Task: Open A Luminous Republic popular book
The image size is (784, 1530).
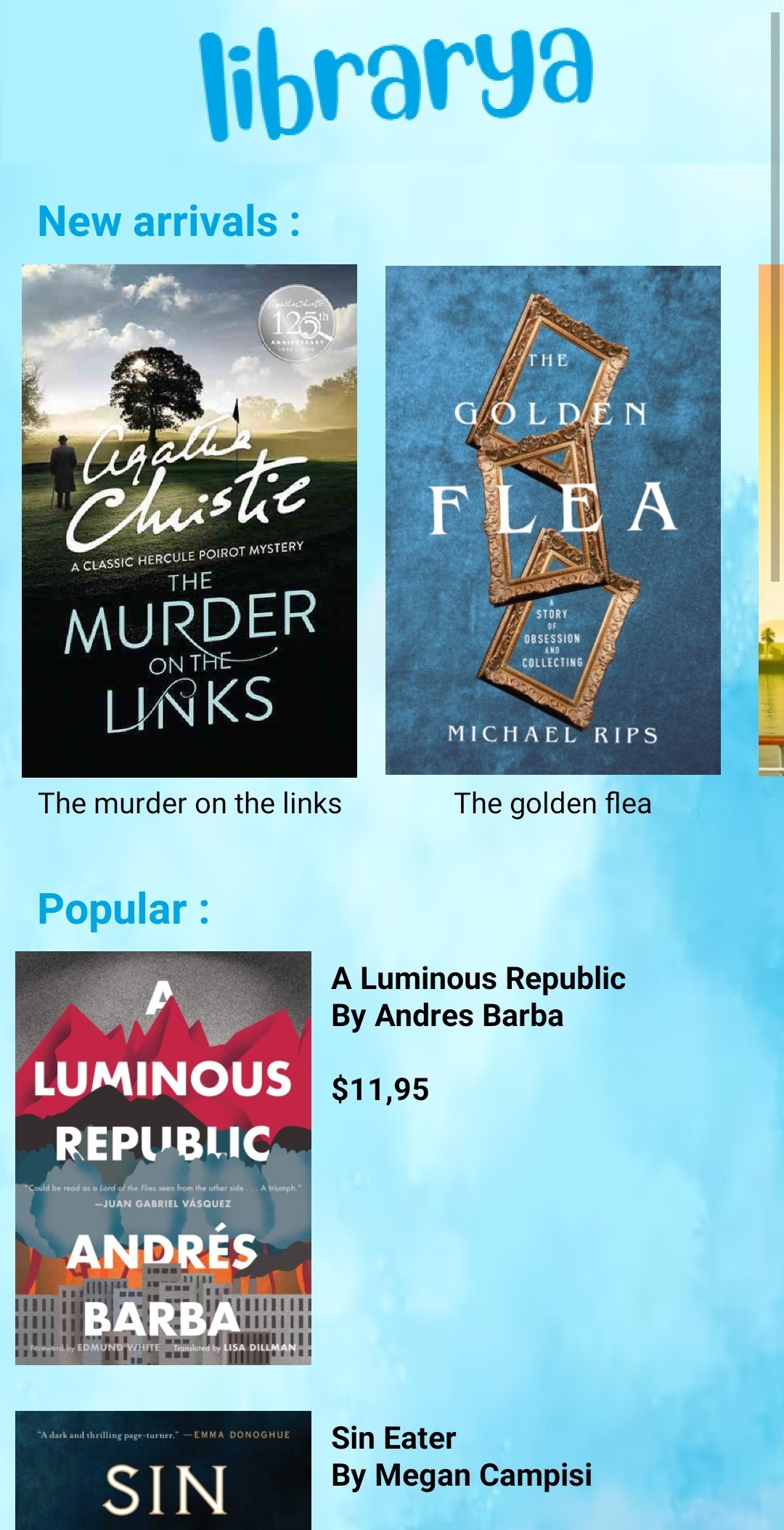Action: coord(163,1157)
